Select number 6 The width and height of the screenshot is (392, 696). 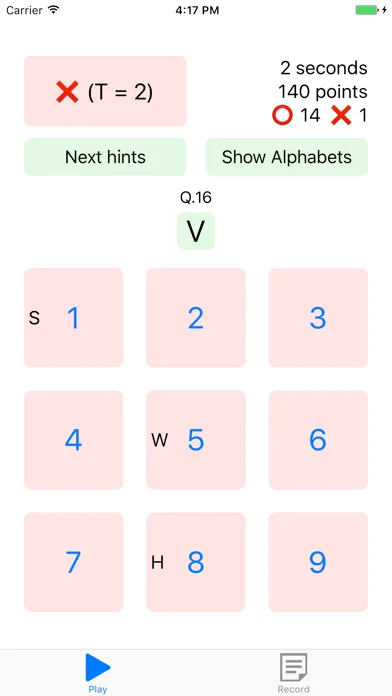tap(318, 440)
